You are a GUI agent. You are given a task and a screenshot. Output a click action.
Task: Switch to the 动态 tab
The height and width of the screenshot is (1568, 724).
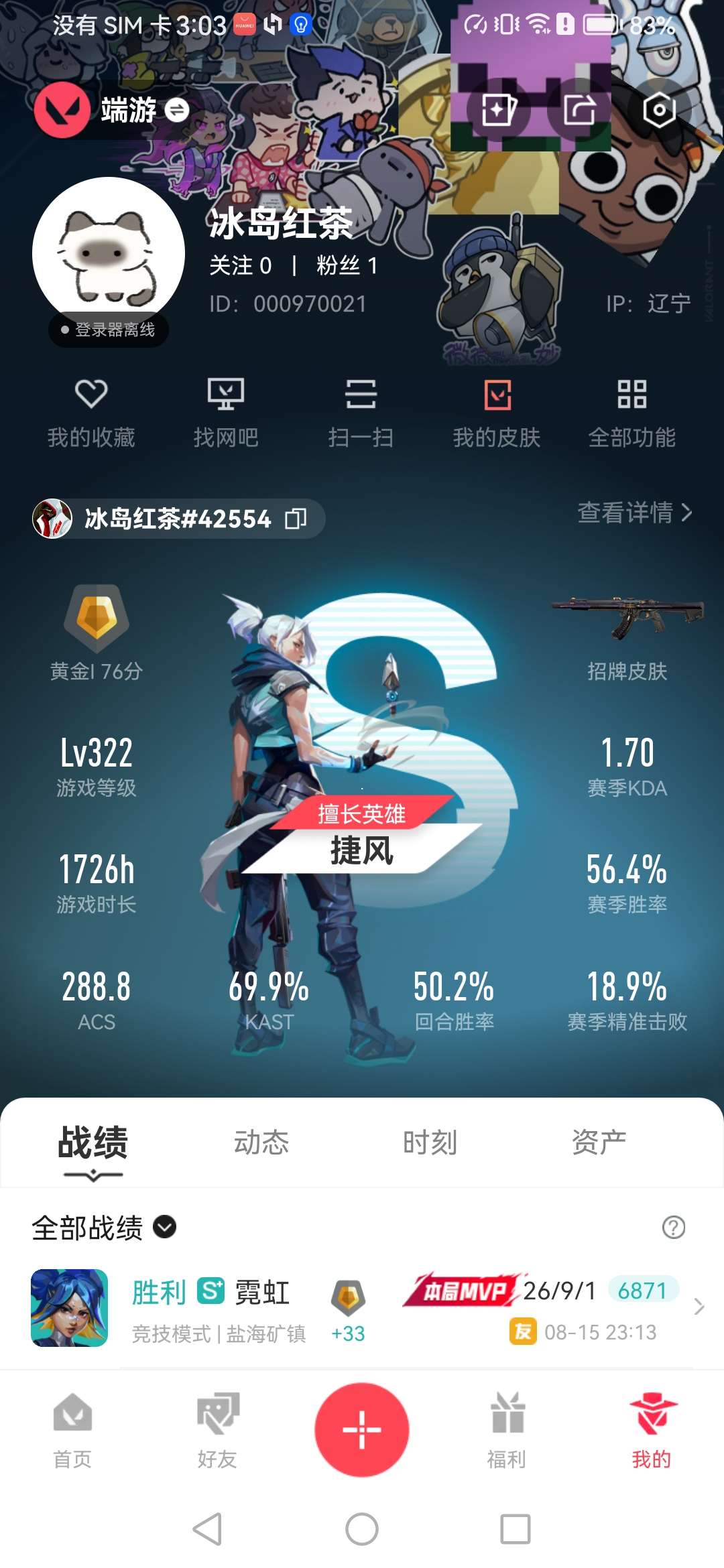coord(261,1142)
